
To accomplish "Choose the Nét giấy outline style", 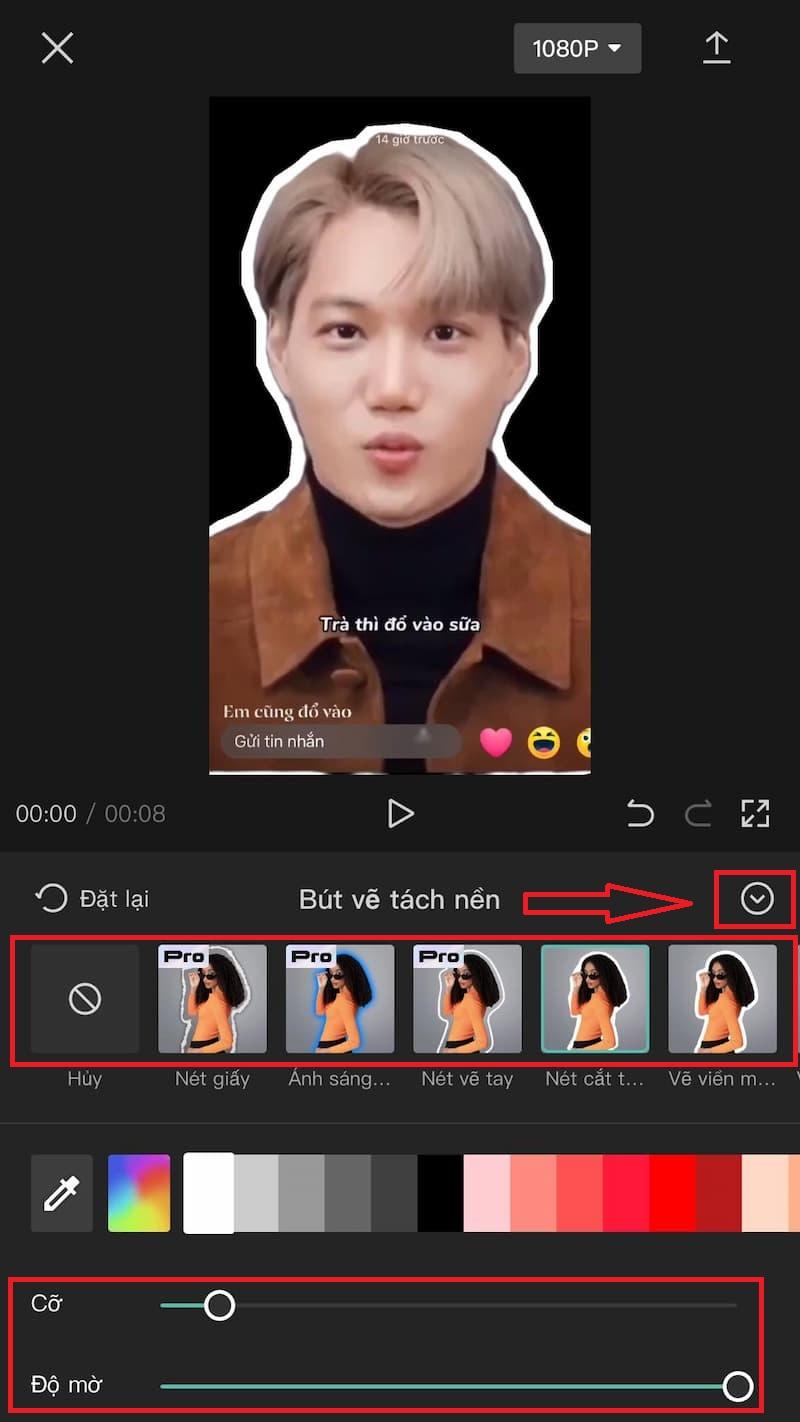I will point(212,999).
